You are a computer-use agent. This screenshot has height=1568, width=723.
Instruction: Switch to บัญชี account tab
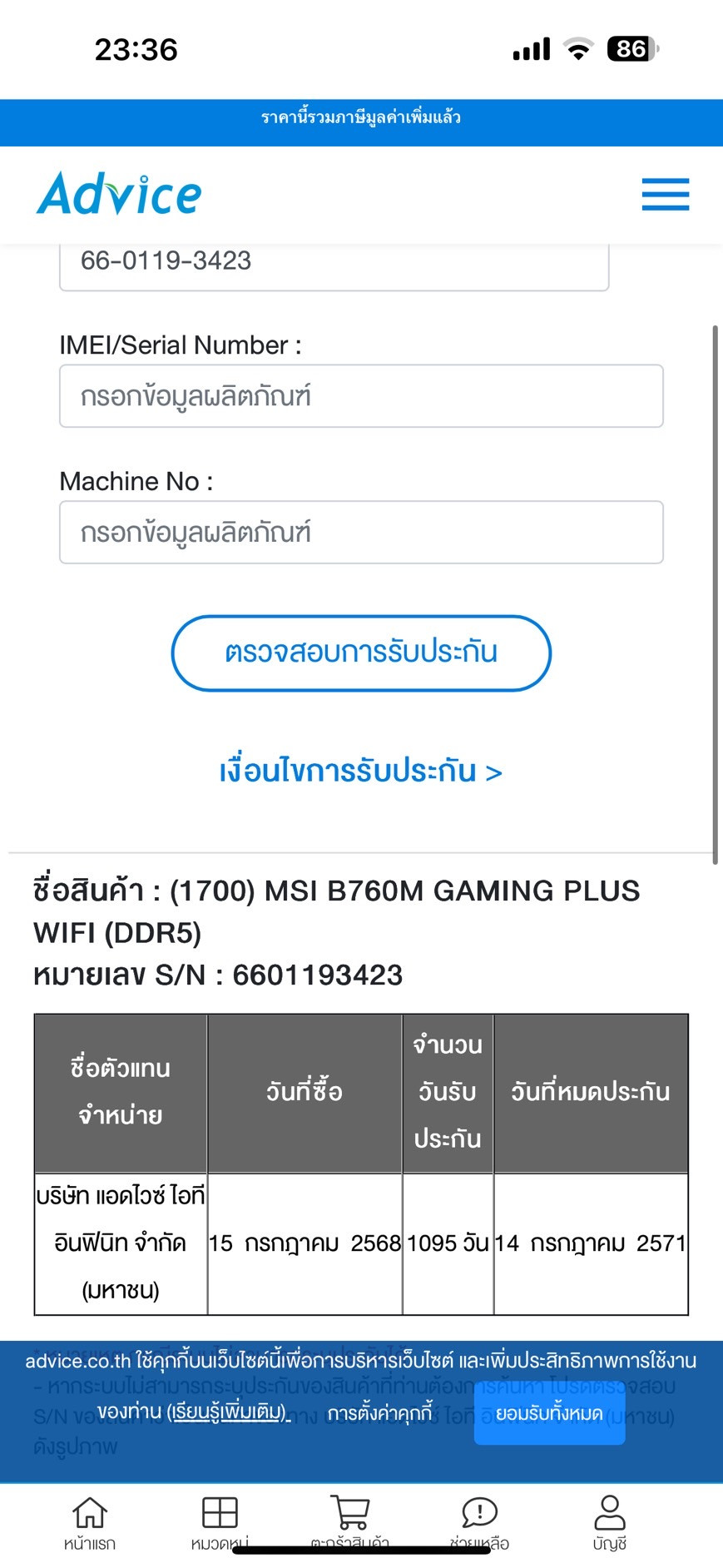click(610, 1524)
